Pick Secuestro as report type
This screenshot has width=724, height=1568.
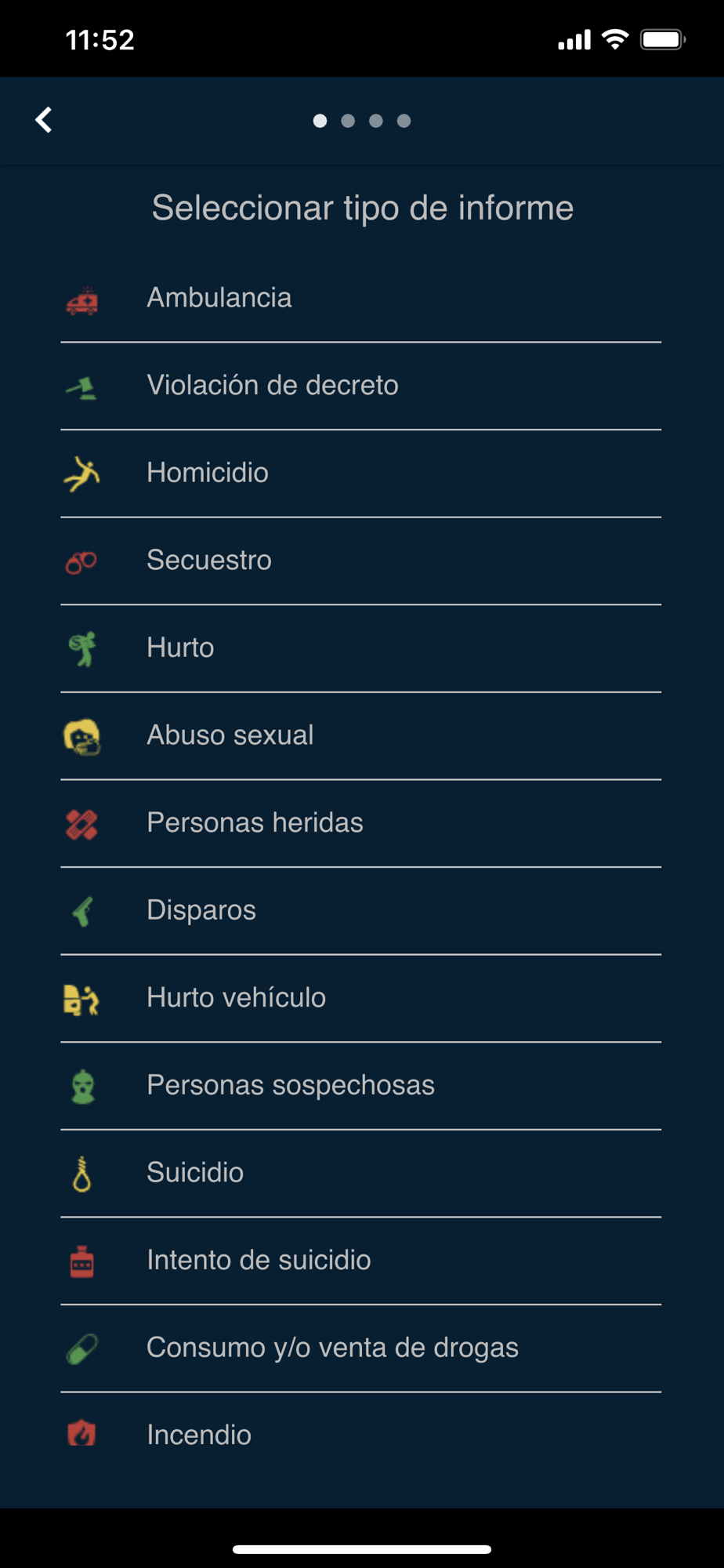[x=209, y=561]
